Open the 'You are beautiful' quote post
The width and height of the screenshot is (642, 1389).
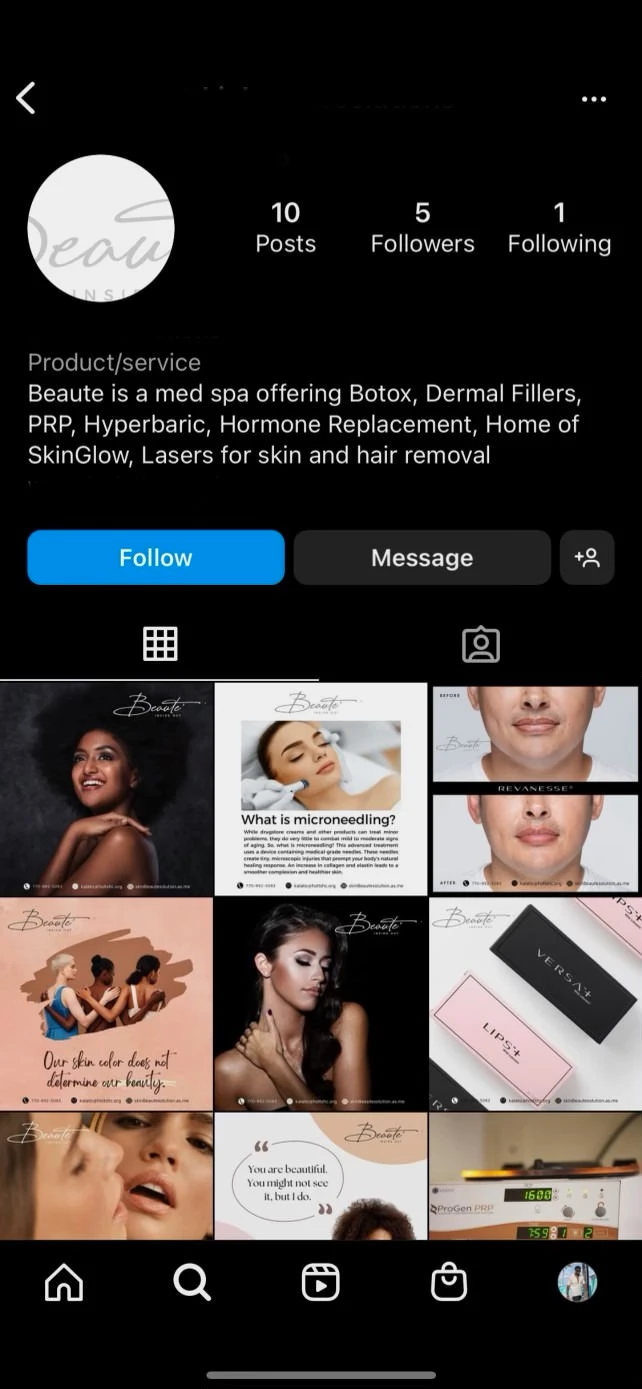click(321, 1176)
